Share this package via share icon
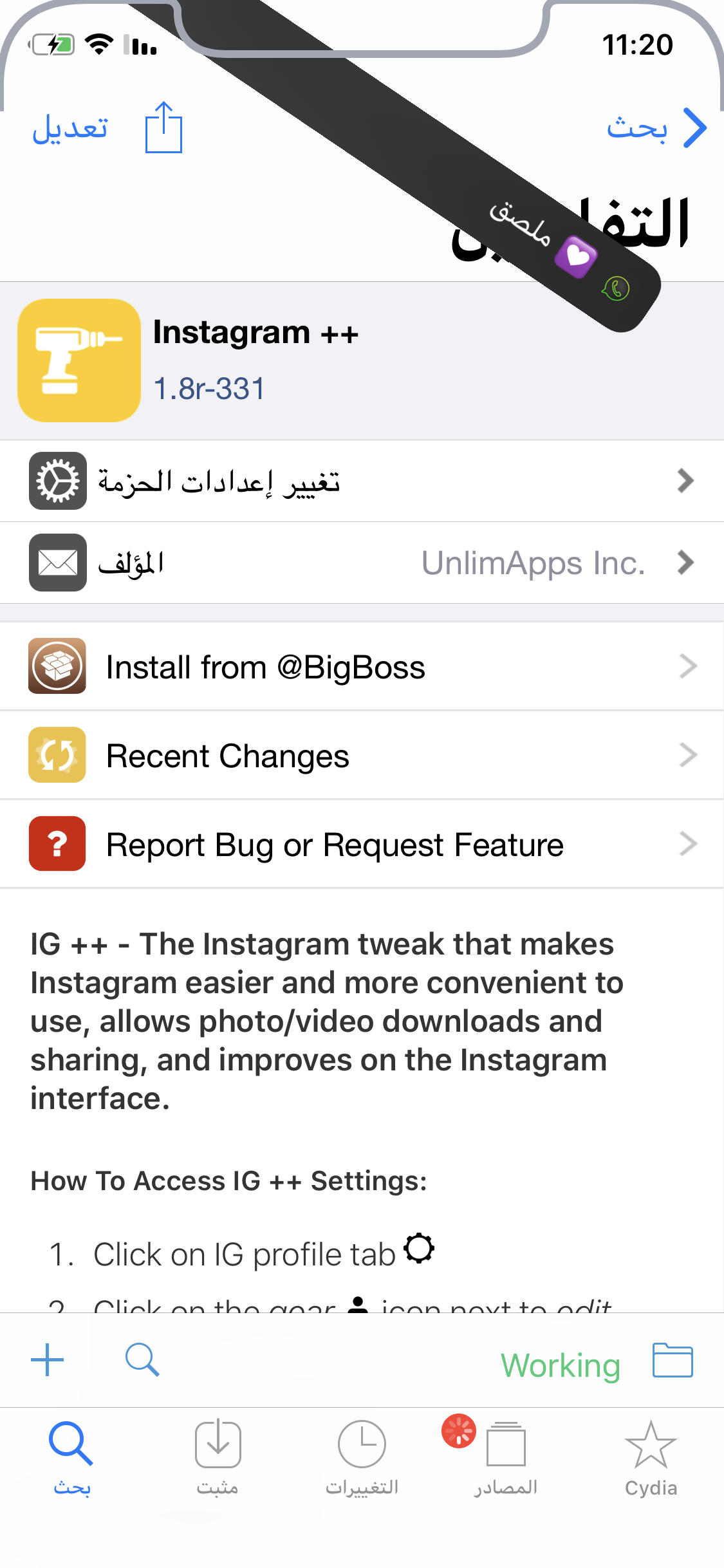This screenshot has width=724, height=1568. point(163,128)
